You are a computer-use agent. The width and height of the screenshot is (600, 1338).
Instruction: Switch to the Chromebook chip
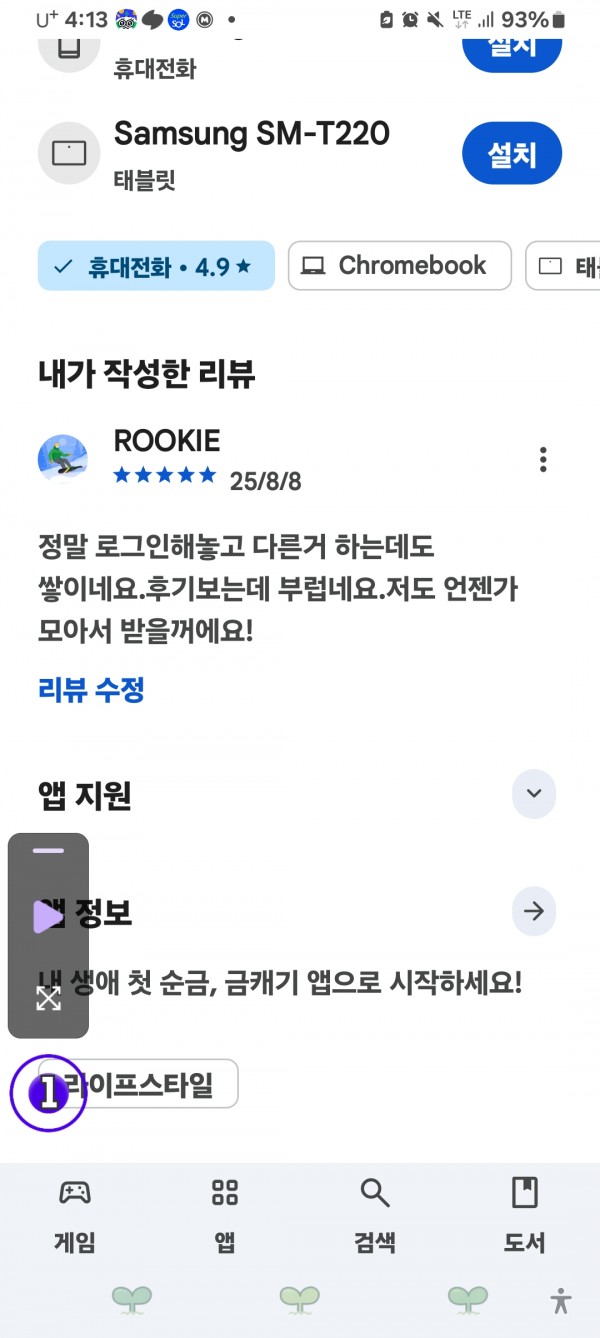400,266
